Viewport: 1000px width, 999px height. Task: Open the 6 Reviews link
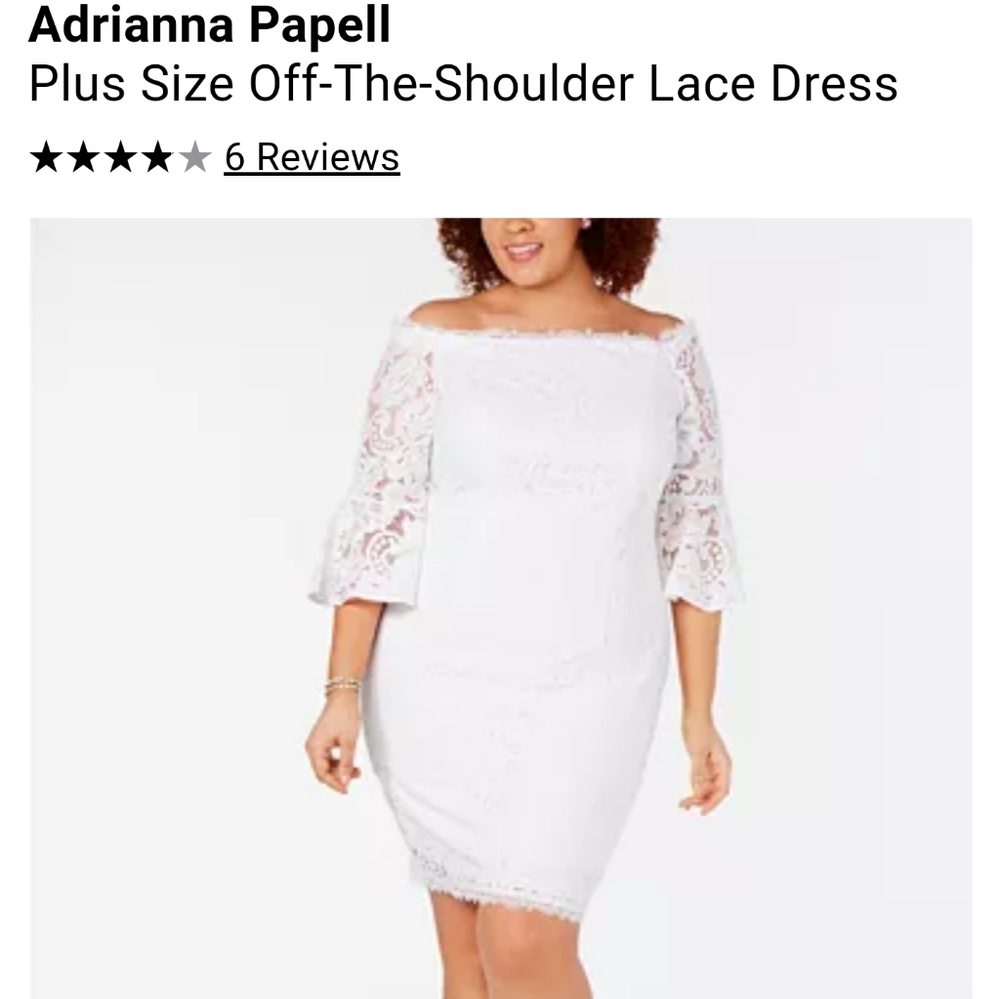[311, 158]
